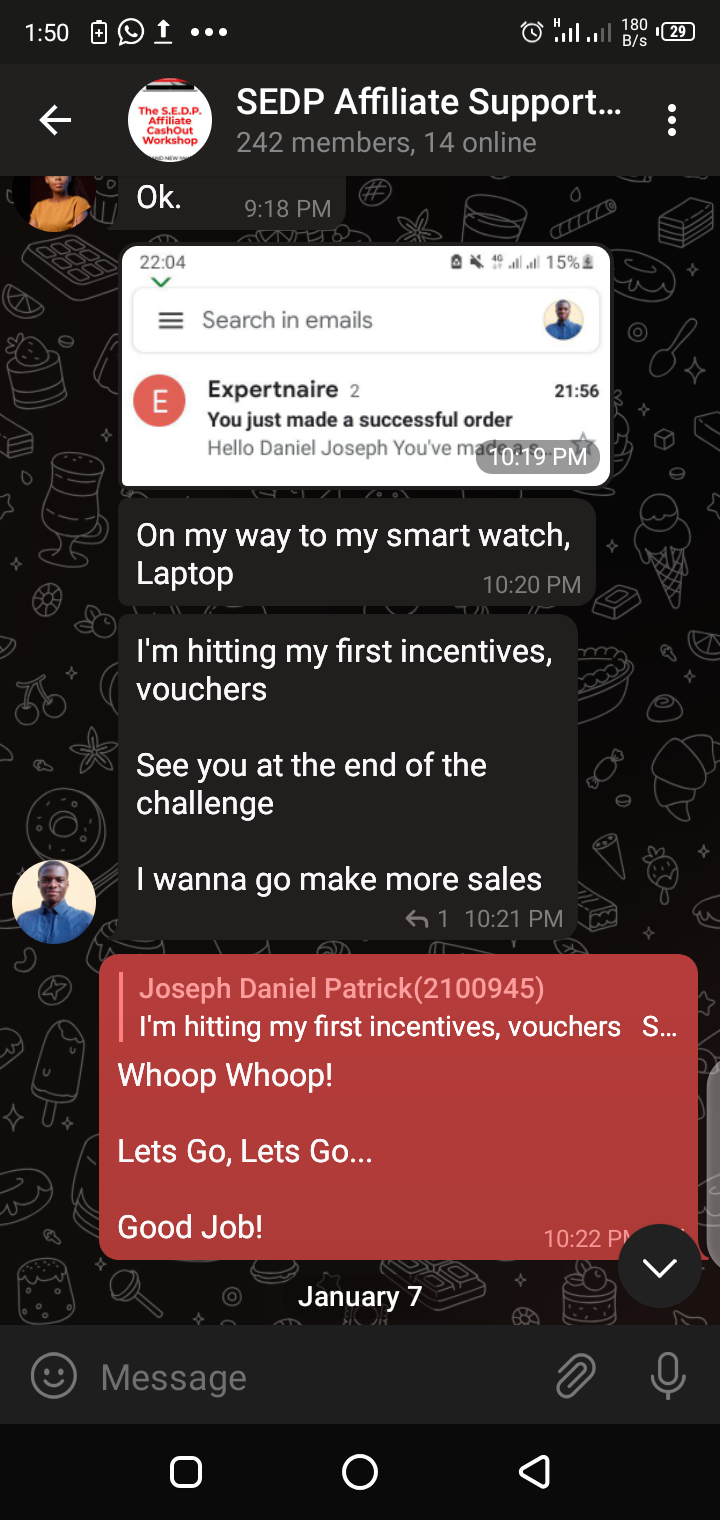The image size is (720, 1520).
Task: Go back from the group chat
Action: coord(55,121)
